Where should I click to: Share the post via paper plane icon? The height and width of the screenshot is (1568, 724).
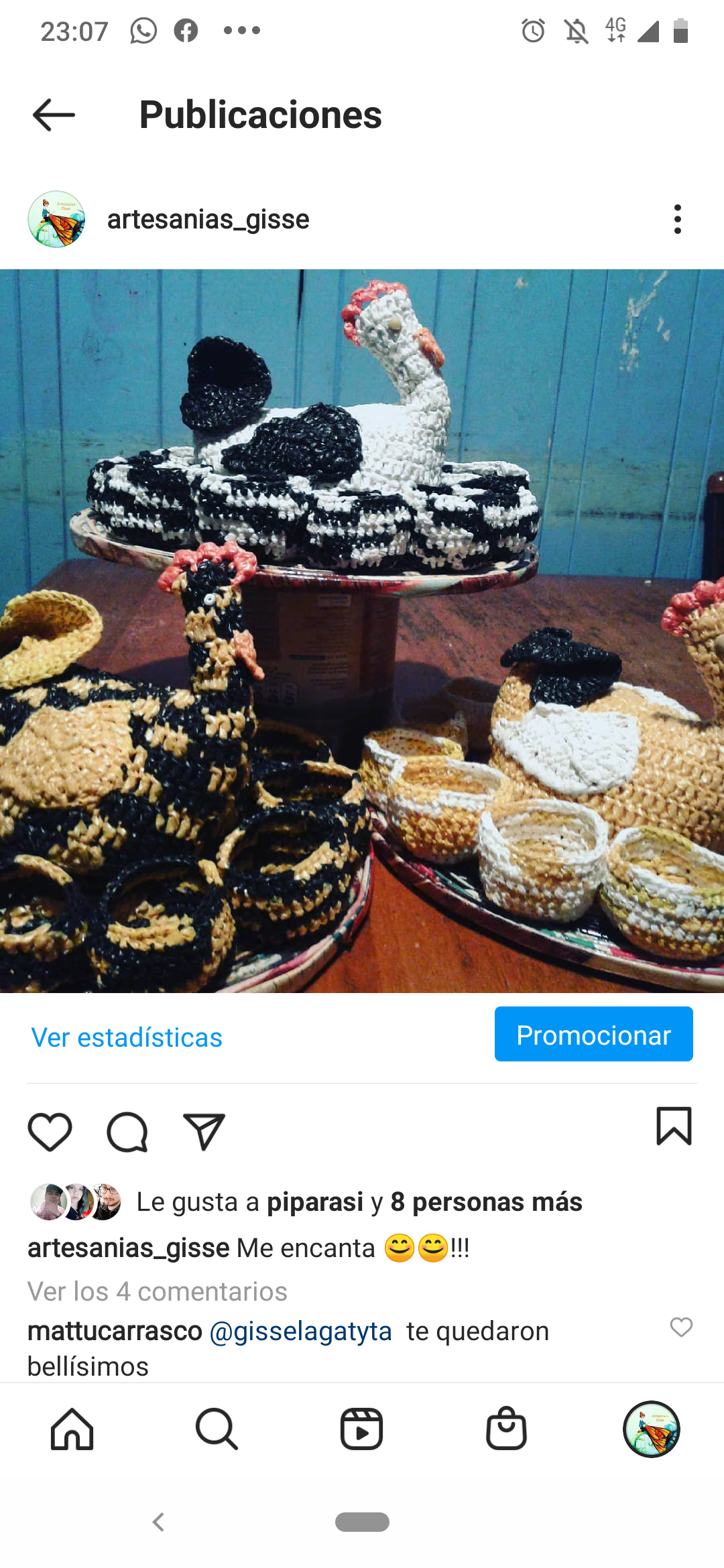coord(204,1131)
